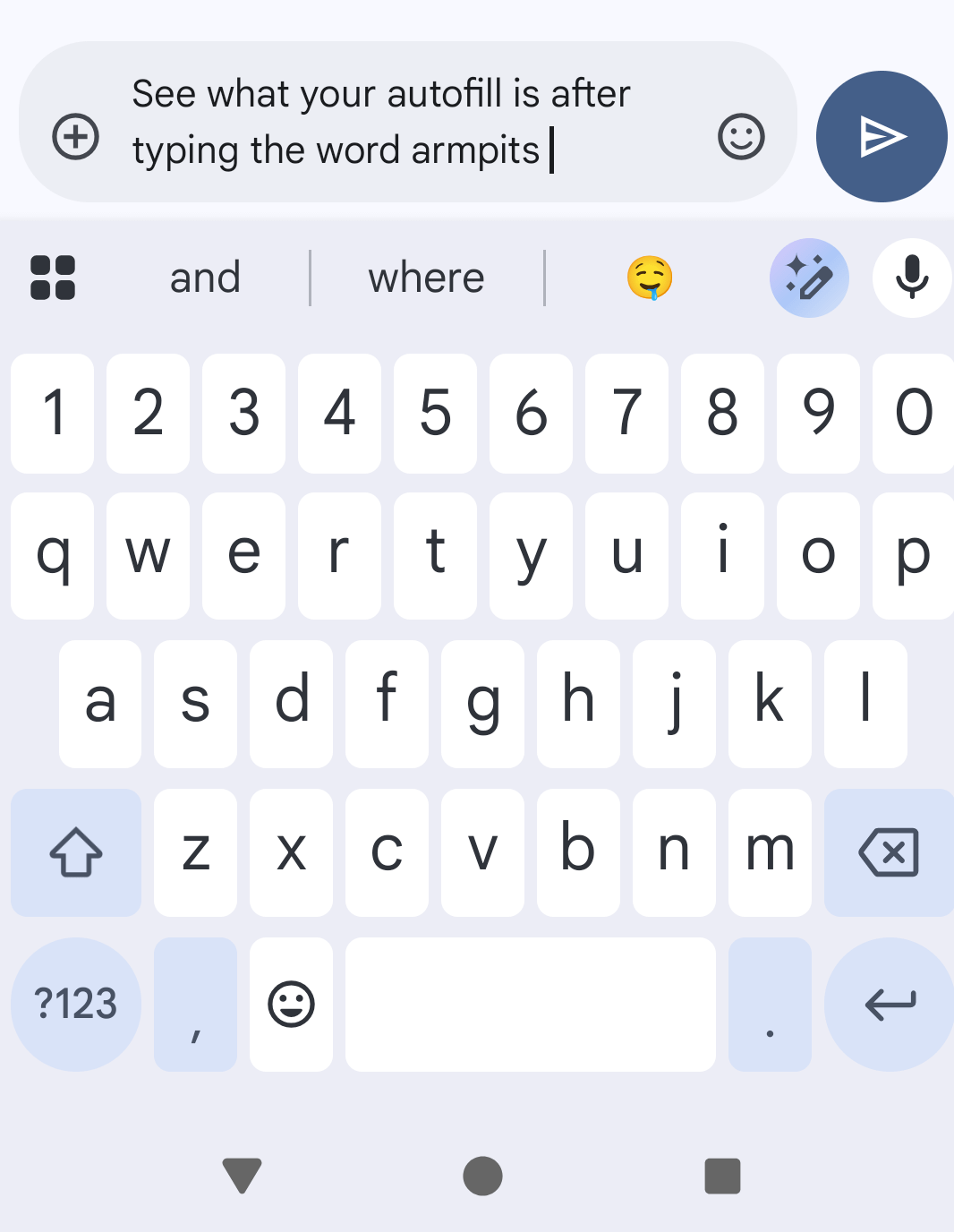Hit the enter key
This screenshot has height=1232, width=954.
pos(890,1004)
